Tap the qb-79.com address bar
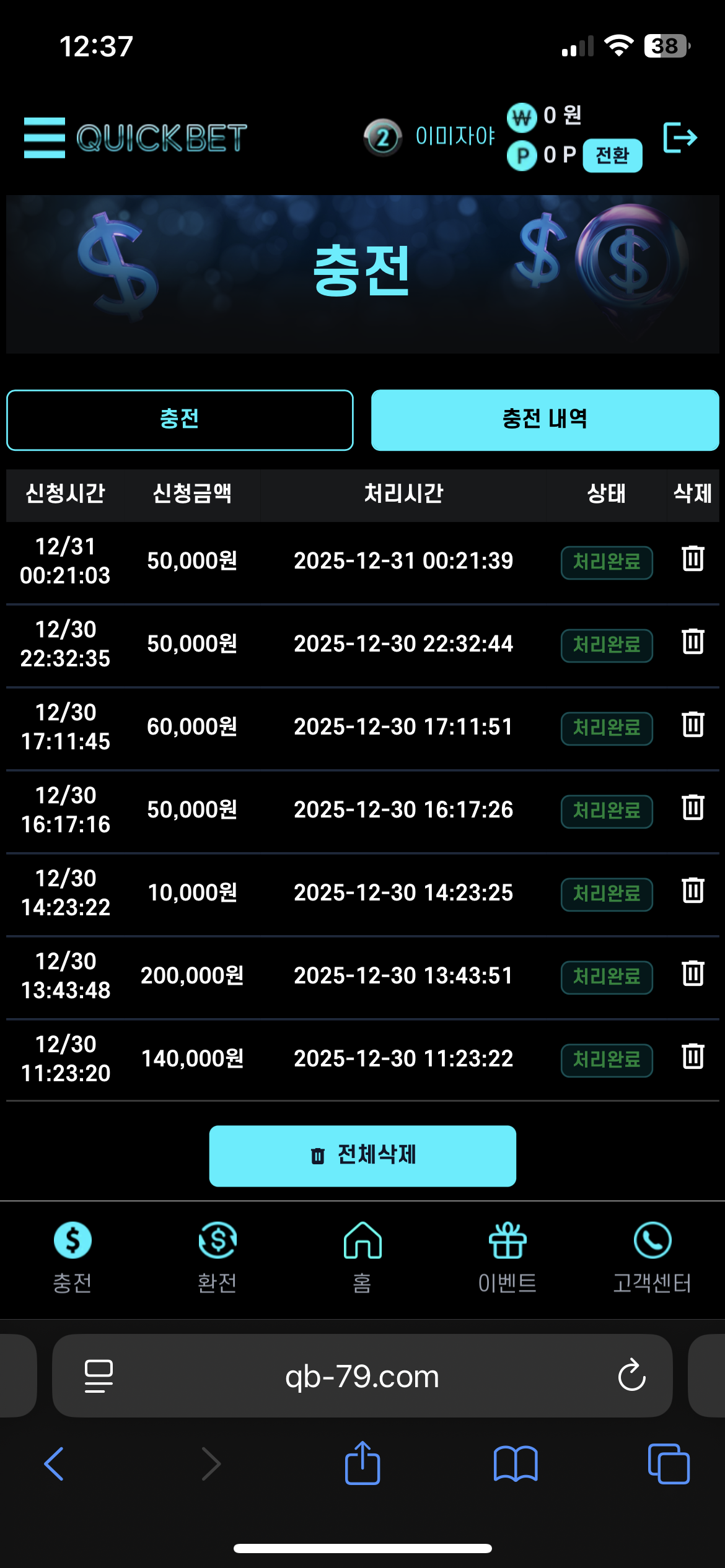Image resolution: width=725 pixels, height=1568 pixels. (x=362, y=1376)
